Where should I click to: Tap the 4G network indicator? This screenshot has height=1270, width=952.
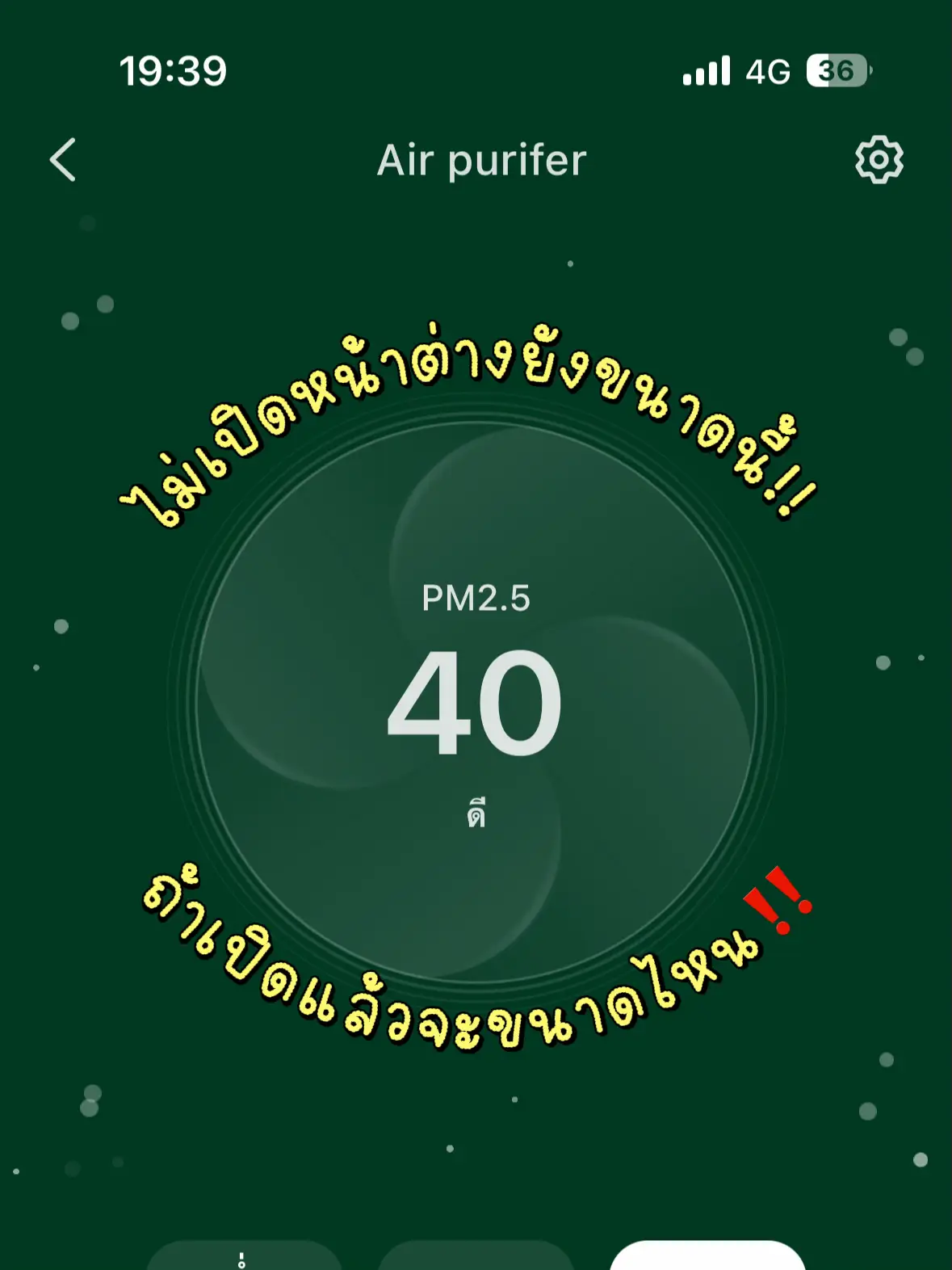pyautogui.click(x=770, y=71)
